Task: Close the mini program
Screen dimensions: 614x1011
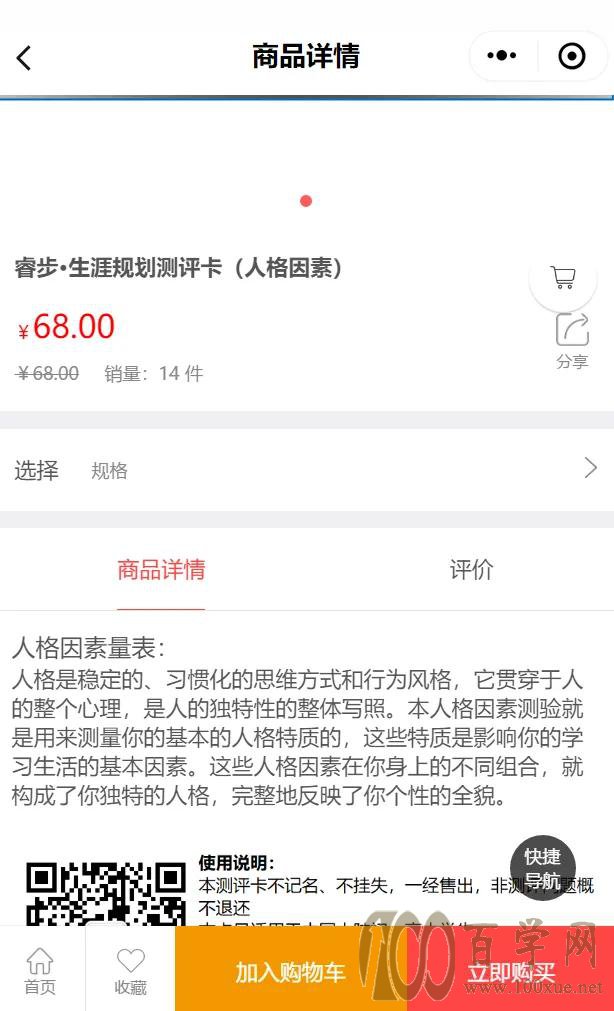Action: coord(572,56)
